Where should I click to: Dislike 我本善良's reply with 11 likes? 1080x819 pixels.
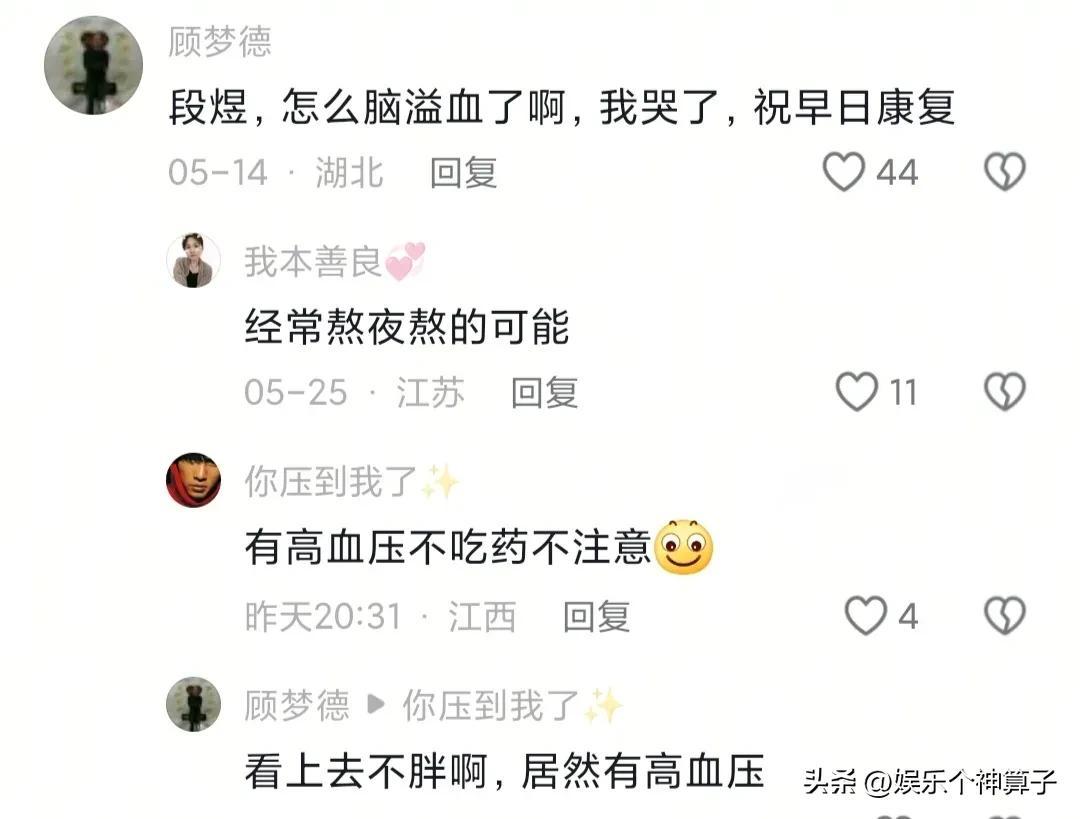pyautogui.click(x=1005, y=392)
